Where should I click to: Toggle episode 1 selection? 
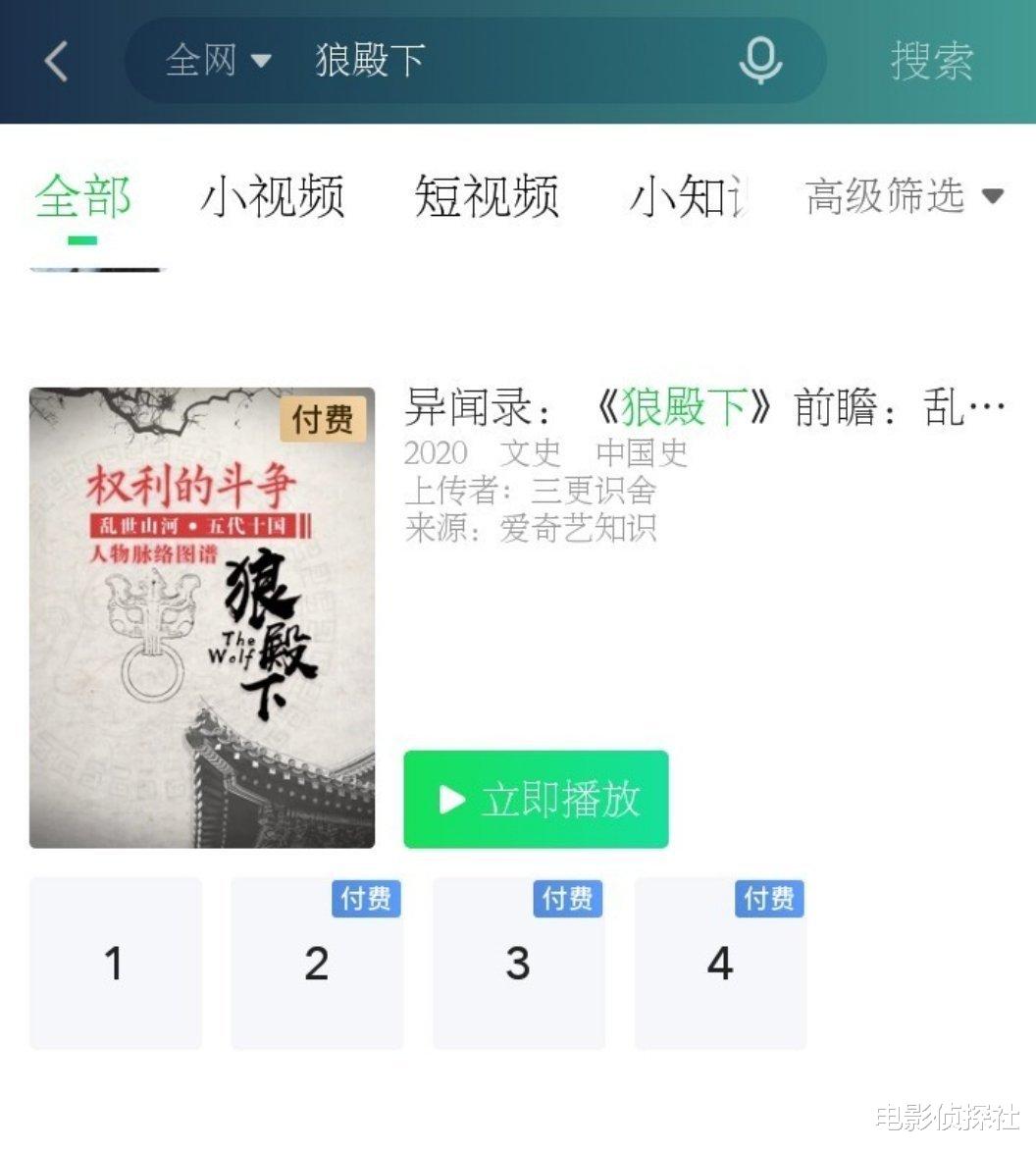point(115,963)
